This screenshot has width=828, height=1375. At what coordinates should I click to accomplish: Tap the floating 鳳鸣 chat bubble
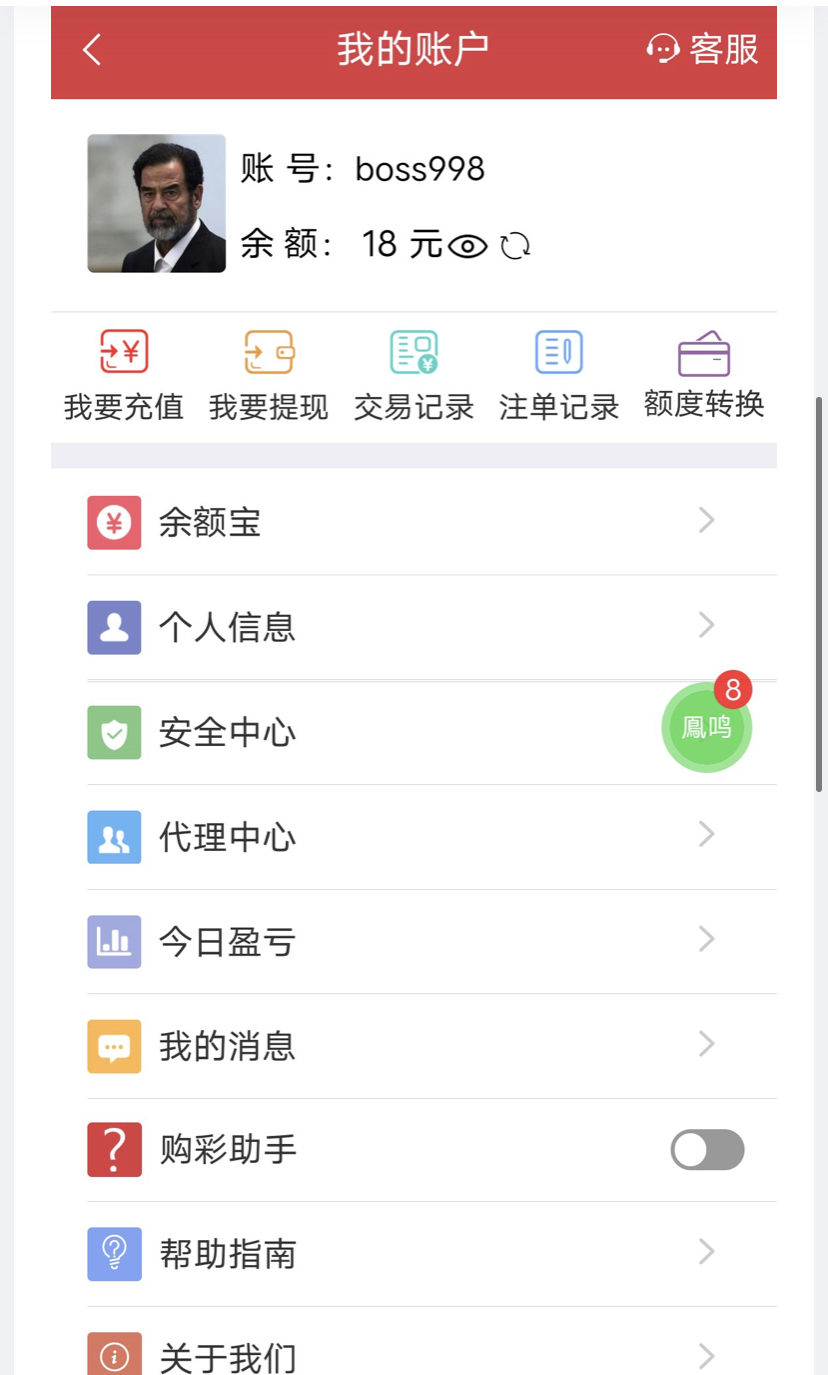[x=707, y=727]
